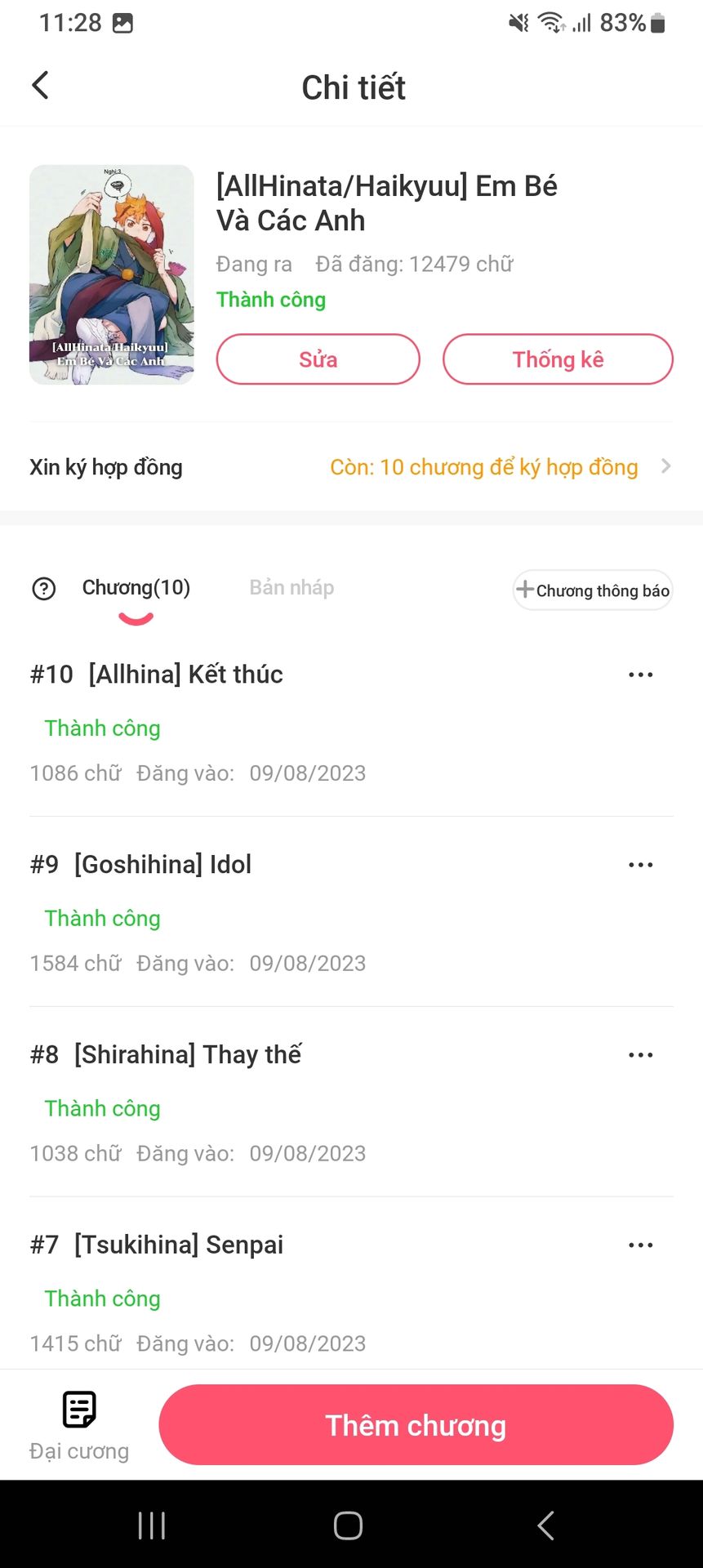Go back from the Chi tiết page
703x1568 pixels.
pos(40,86)
